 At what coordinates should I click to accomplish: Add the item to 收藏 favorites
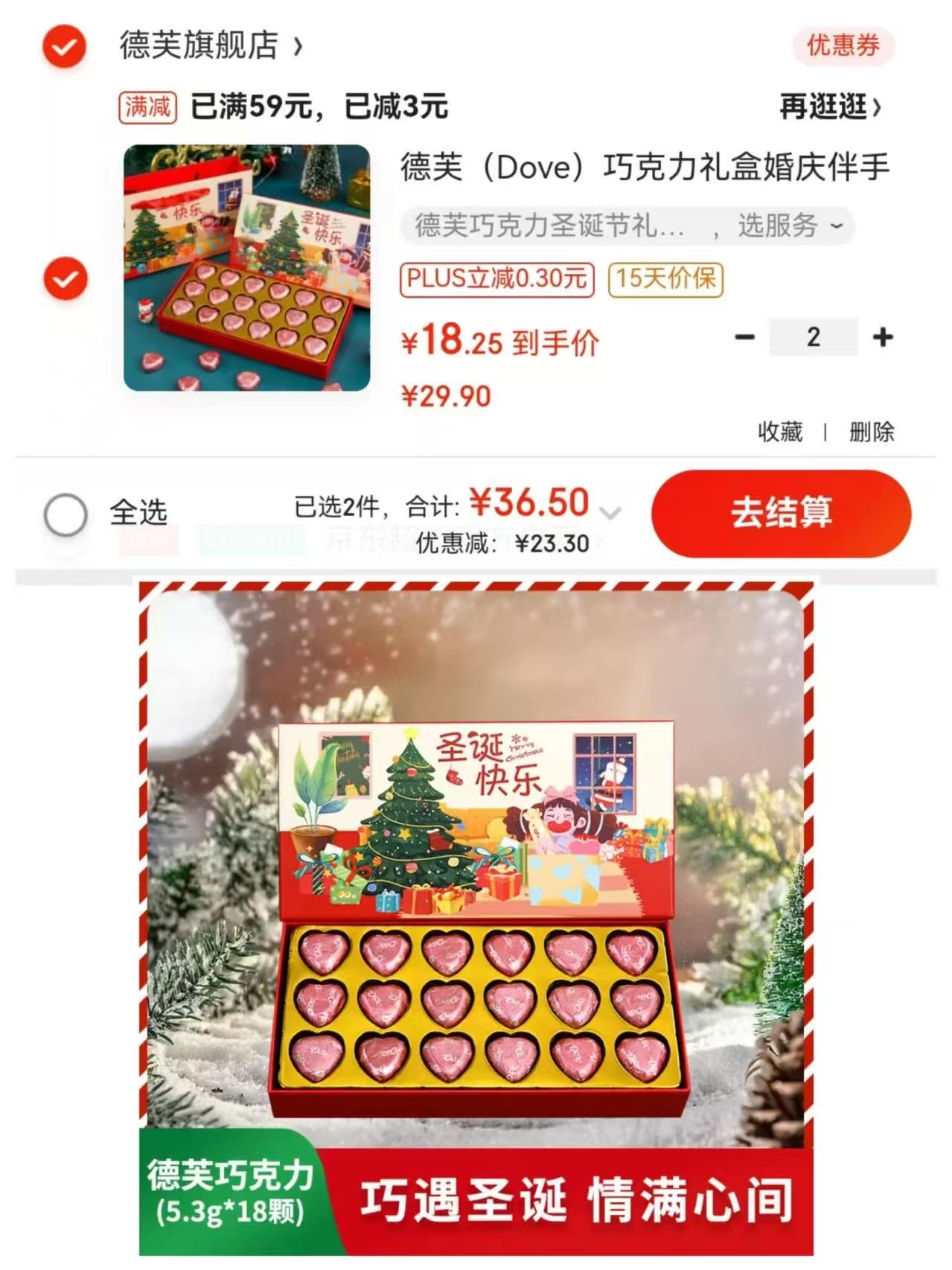(x=779, y=432)
